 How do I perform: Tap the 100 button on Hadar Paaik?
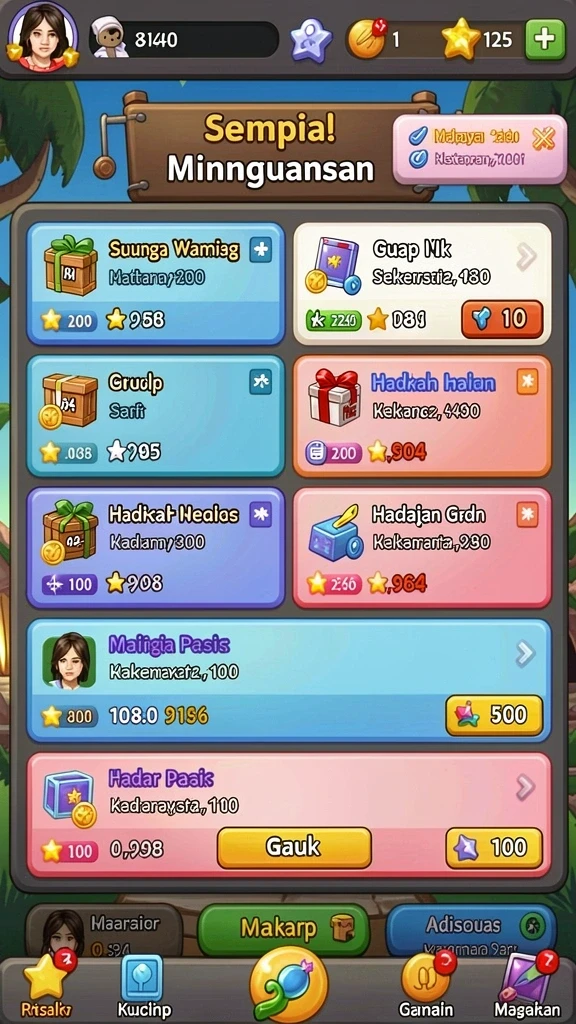pos(494,848)
